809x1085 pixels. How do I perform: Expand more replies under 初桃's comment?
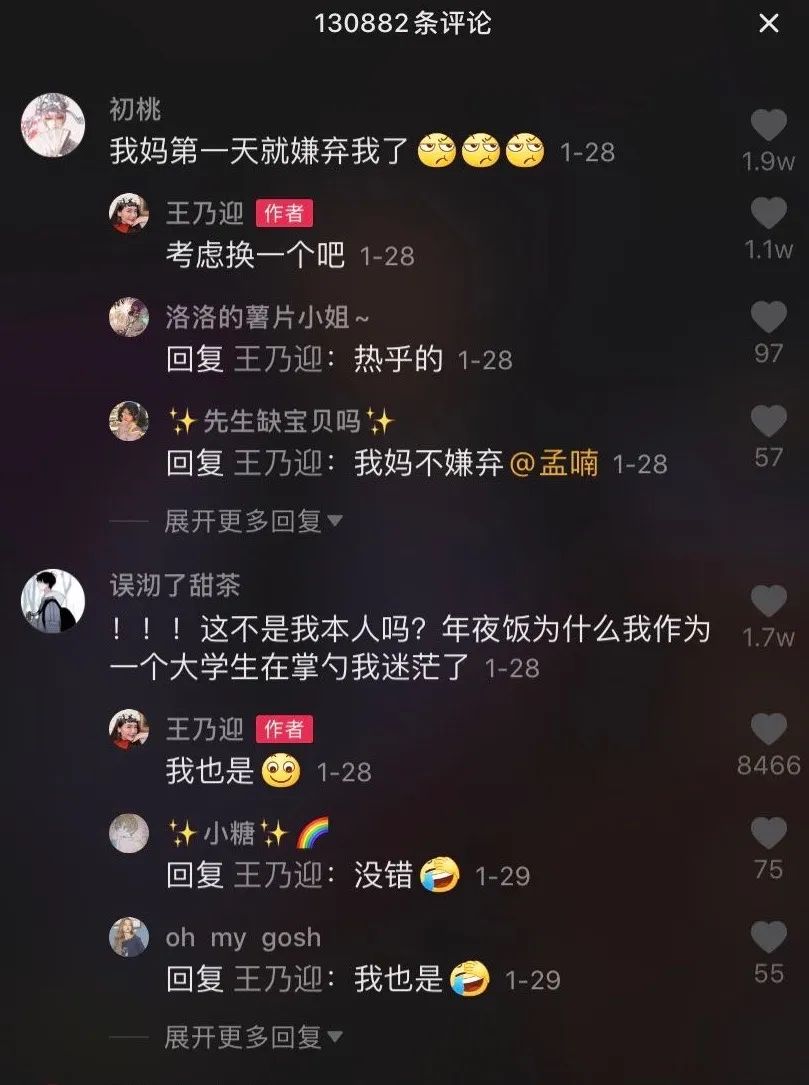tap(253, 521)
